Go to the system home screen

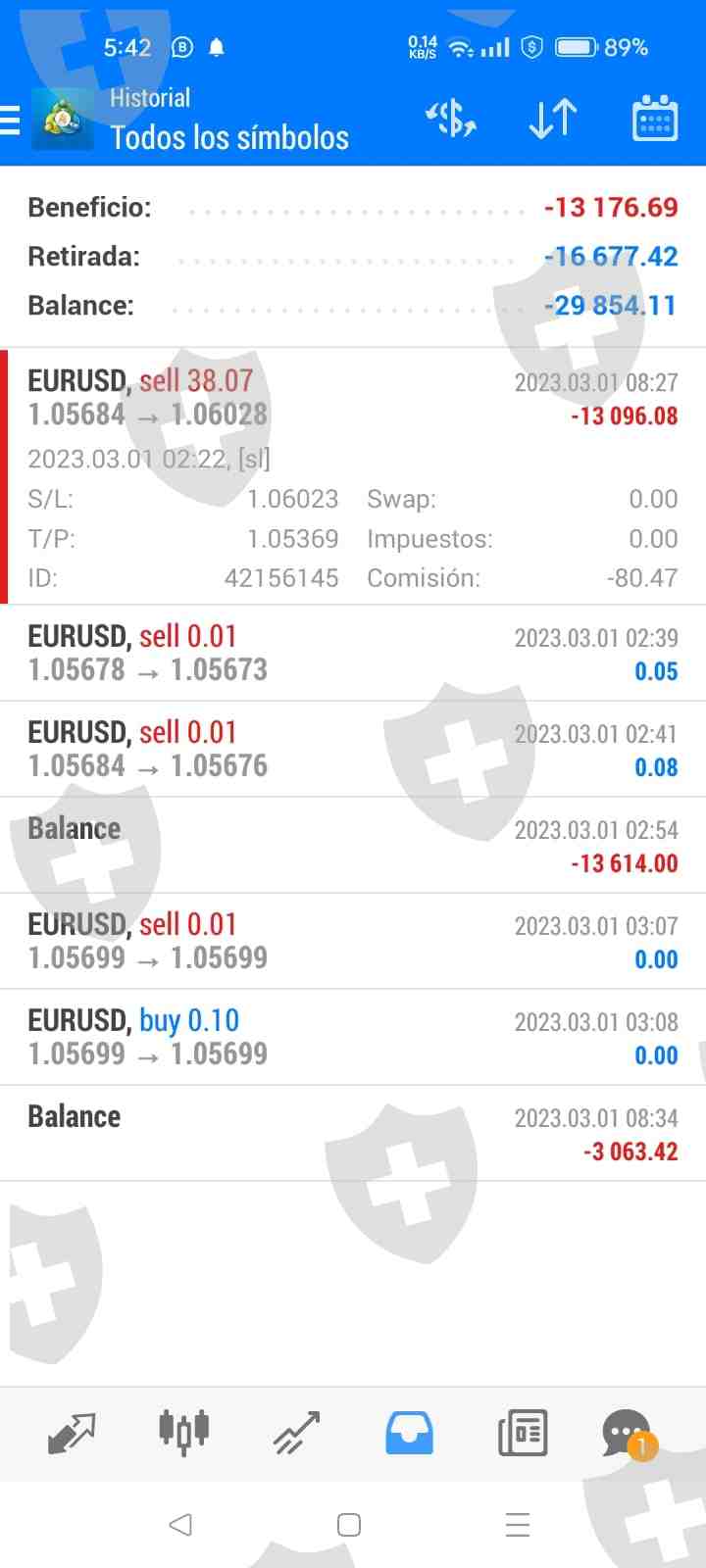[x=349, y=1524]
